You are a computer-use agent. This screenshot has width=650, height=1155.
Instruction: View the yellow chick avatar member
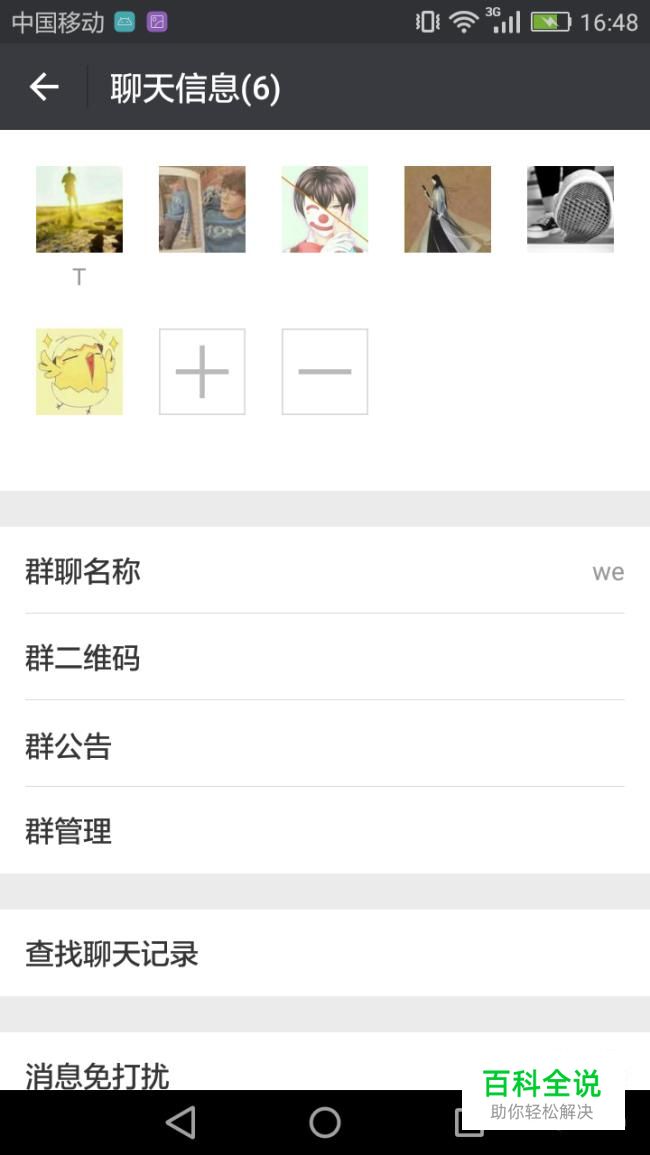coord(79,371)
